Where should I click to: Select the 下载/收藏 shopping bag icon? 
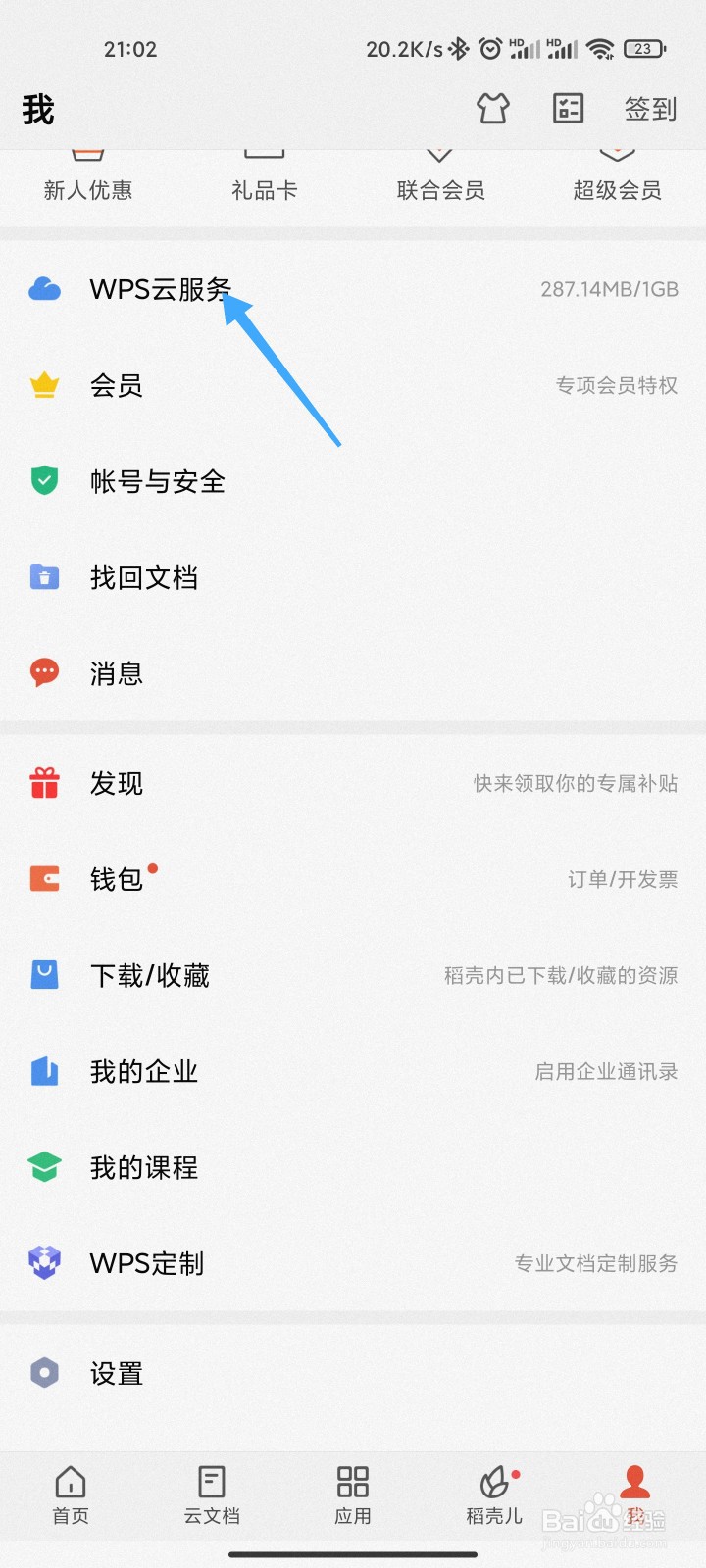pyautogui.click(x=44, y=974)
